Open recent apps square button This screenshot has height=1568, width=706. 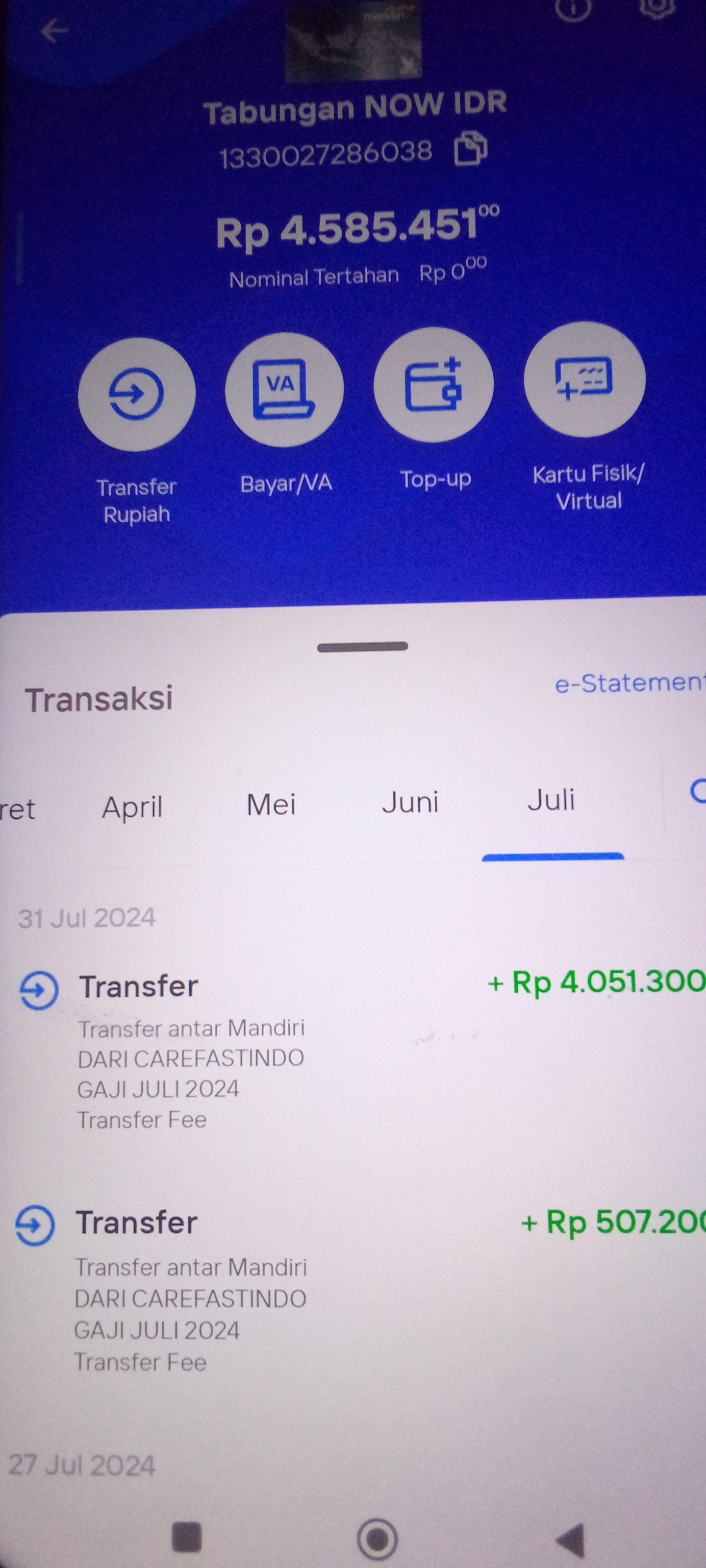pos(186,1537)
